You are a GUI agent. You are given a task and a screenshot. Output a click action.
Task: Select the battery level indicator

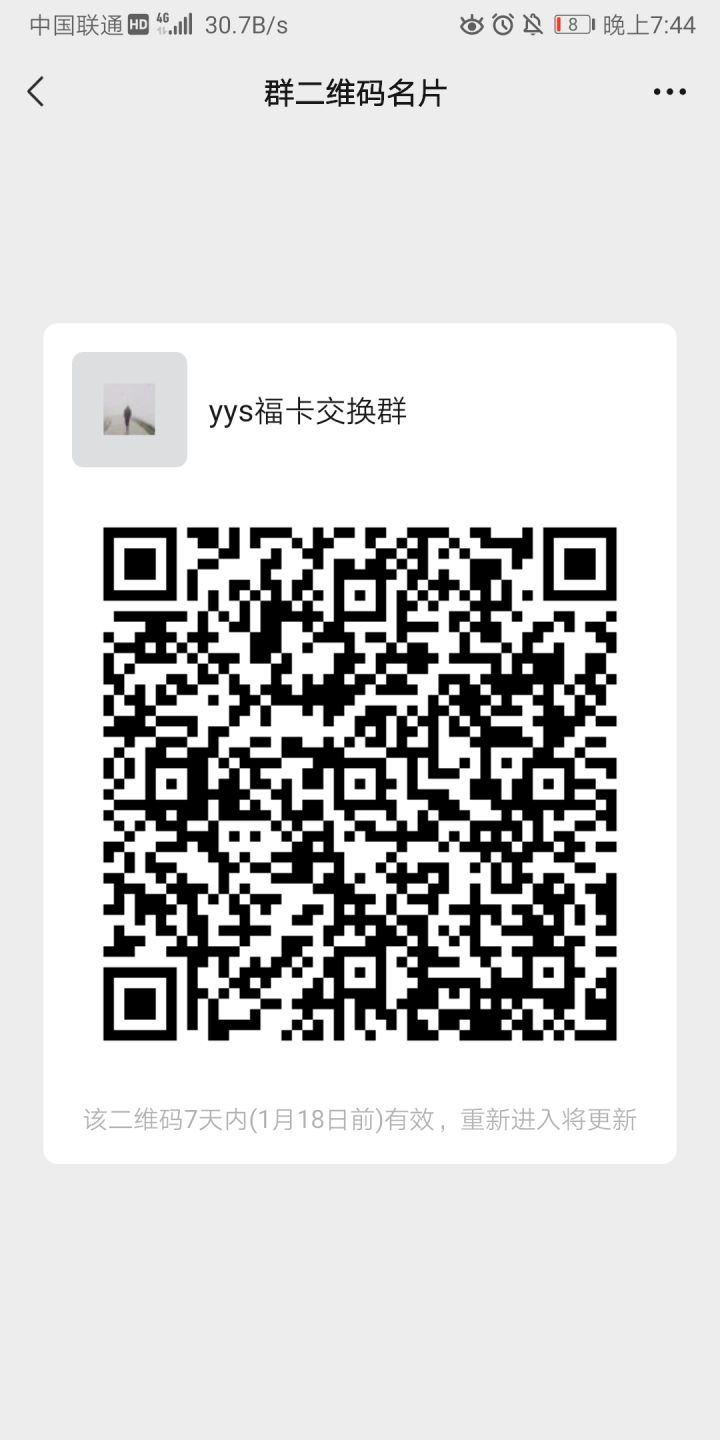[574, 24]
